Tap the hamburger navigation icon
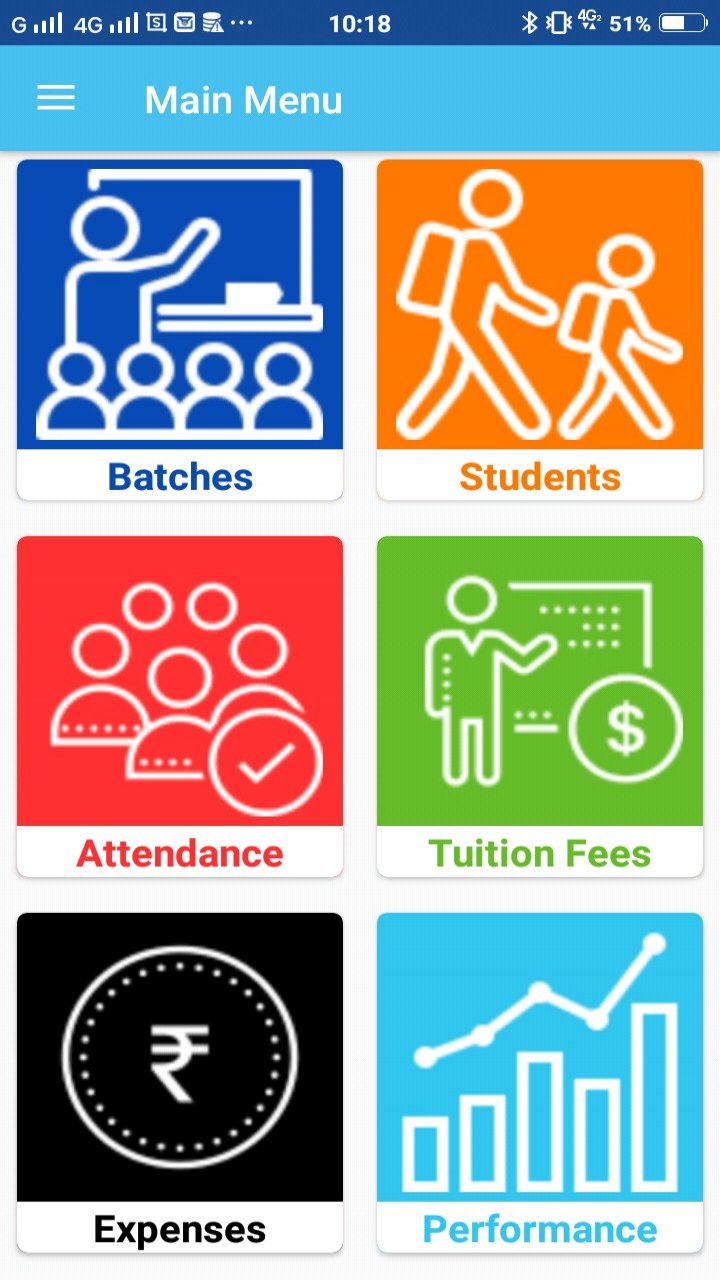Viewport: 720px width, 1280px height. (55, 97)
